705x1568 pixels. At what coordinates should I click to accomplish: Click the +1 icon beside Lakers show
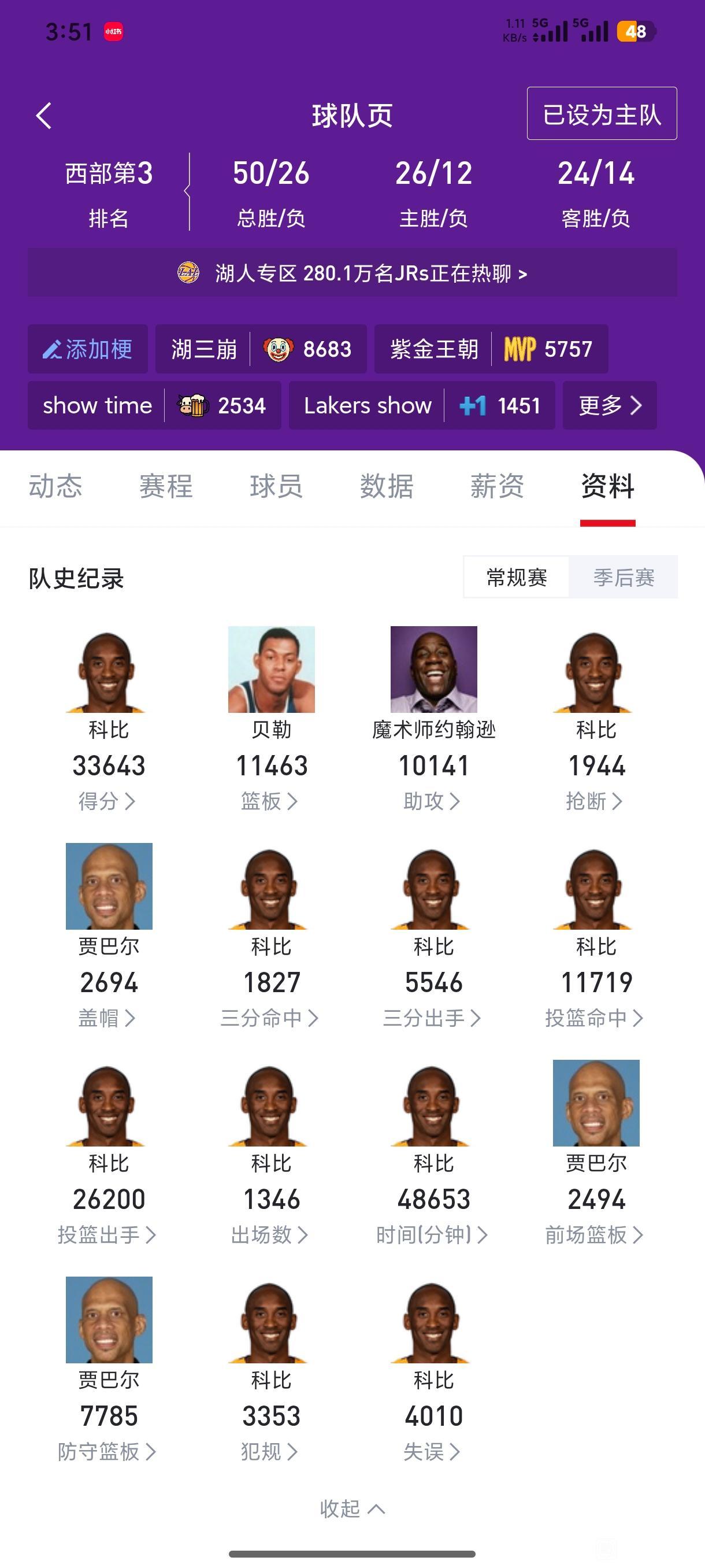pyautogui.click(x=474, y=405)
